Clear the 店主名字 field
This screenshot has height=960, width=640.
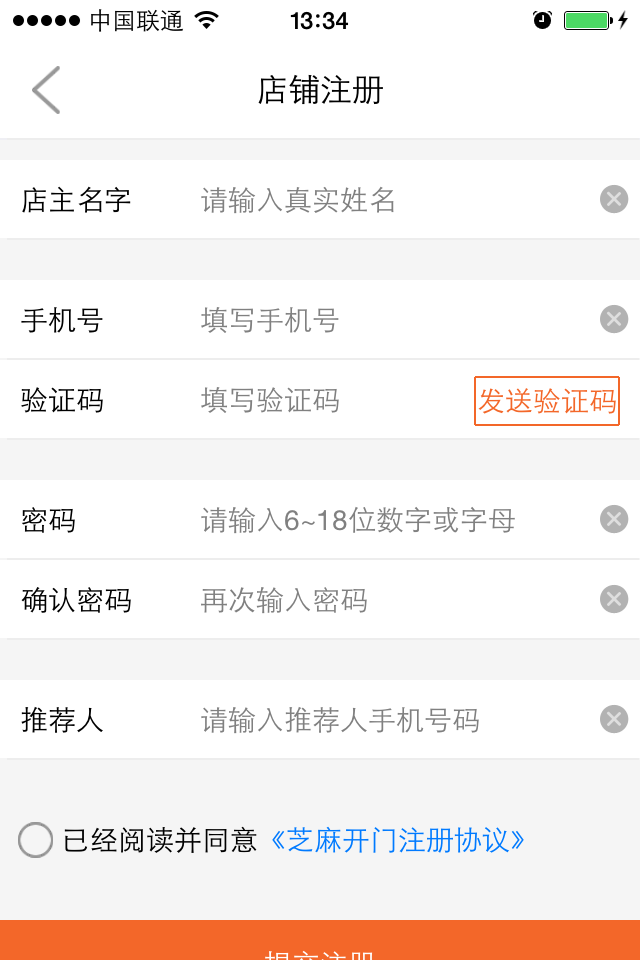coord(614,199)
